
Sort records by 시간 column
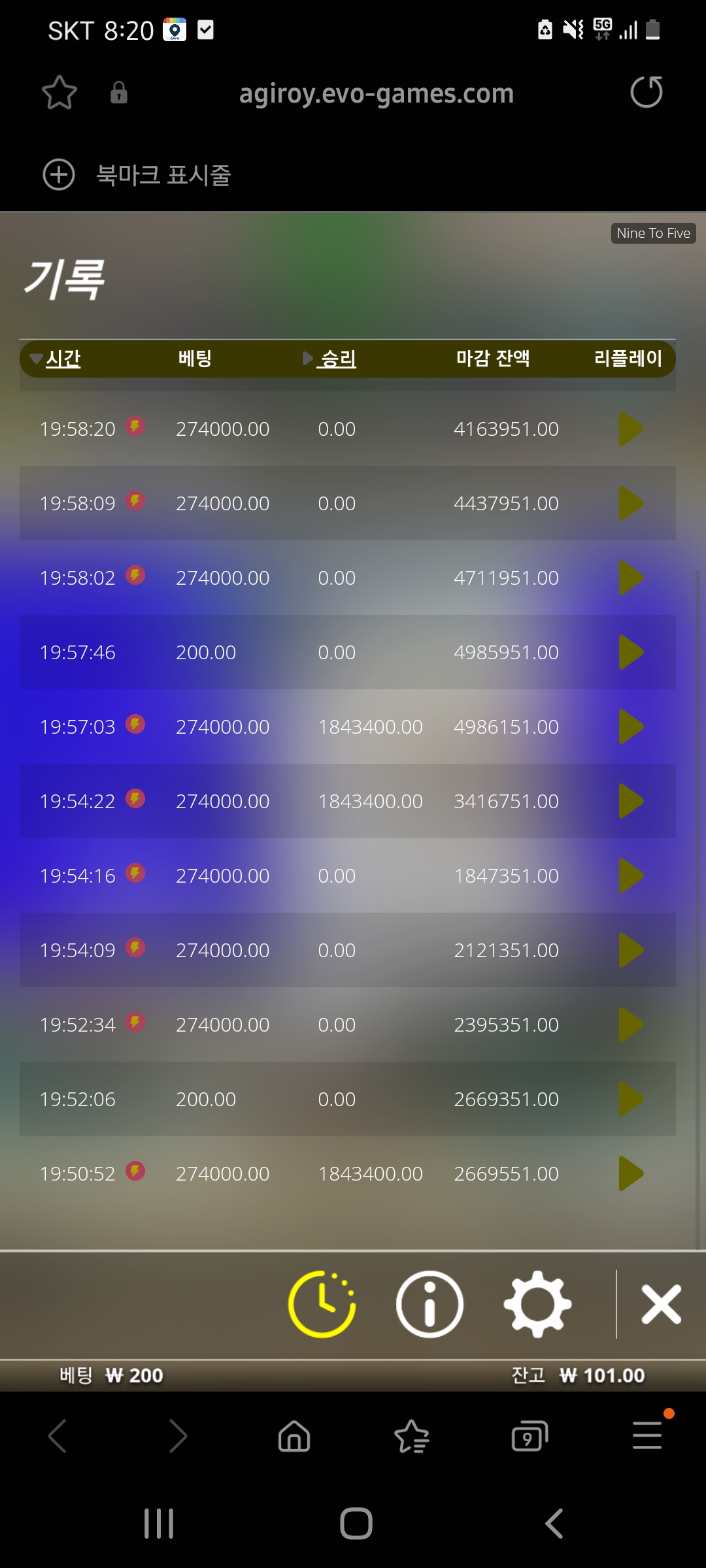click(63, 359)
